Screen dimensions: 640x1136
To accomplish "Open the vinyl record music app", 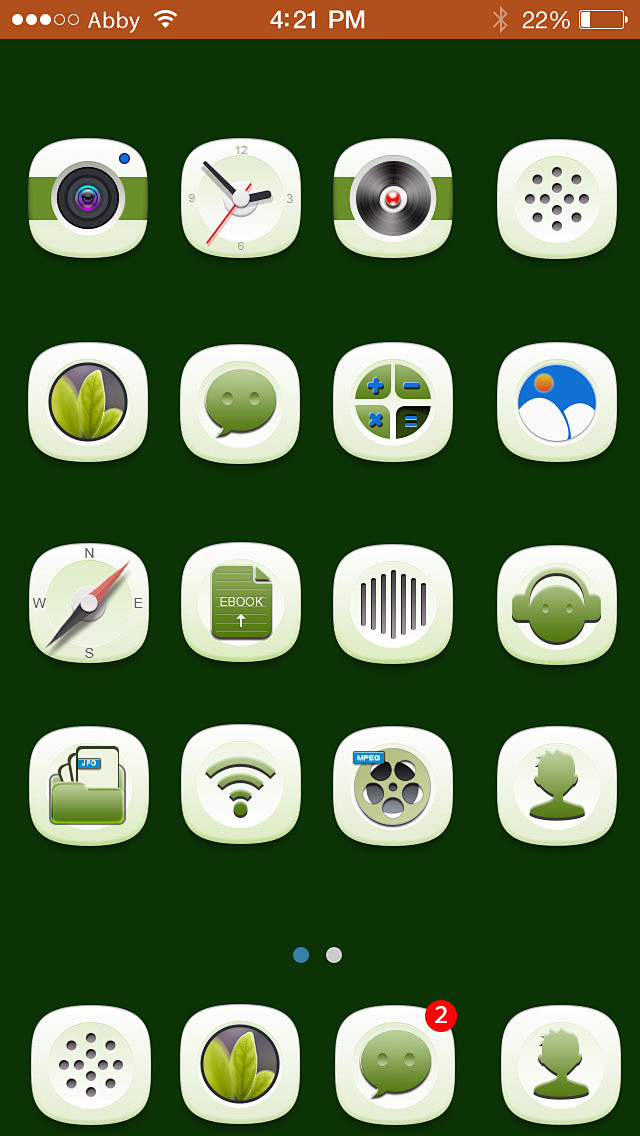I will click(x=393, y=198).
